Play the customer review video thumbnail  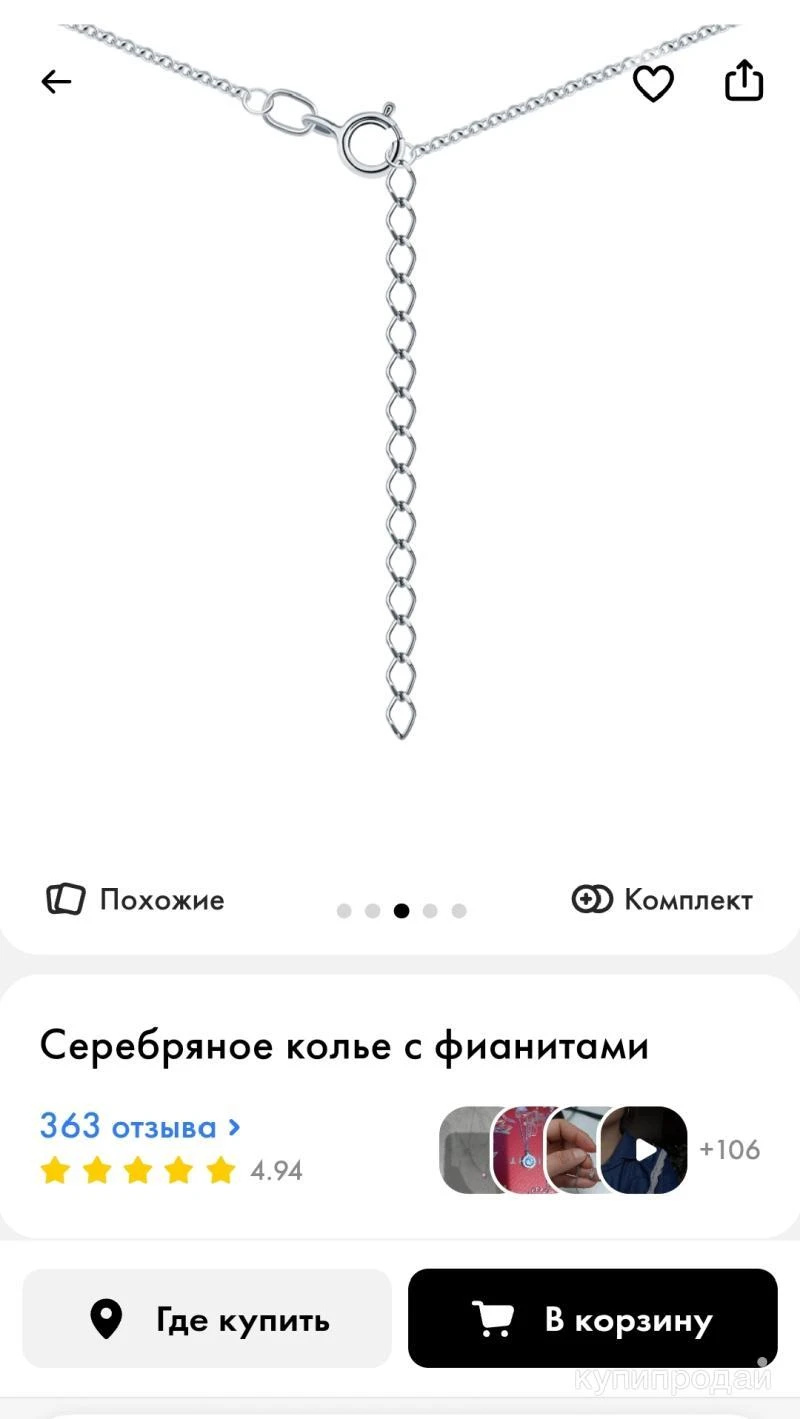644,1150
